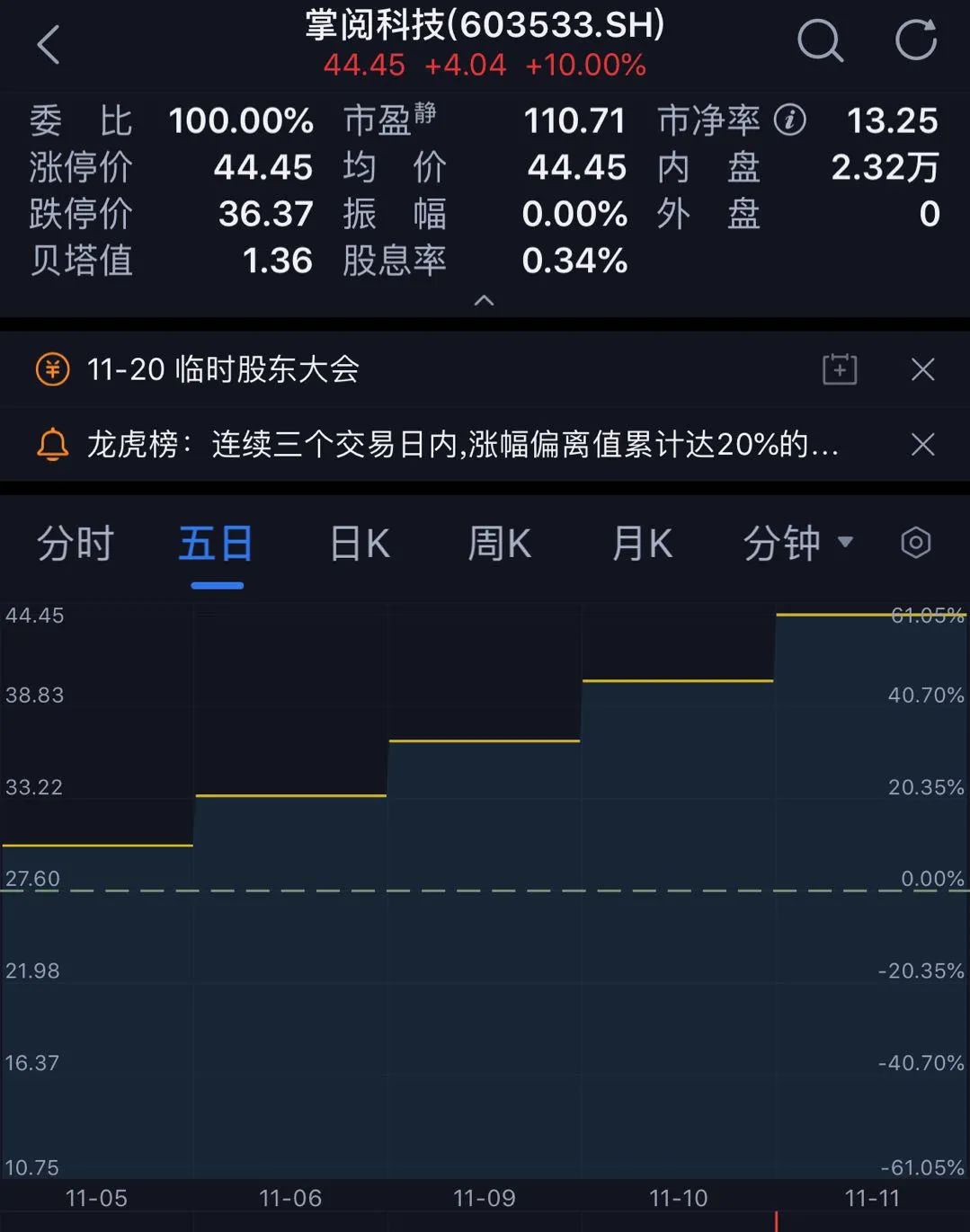Open stock search
This screenshot has height=1232, width=970.
coord(820,41)
